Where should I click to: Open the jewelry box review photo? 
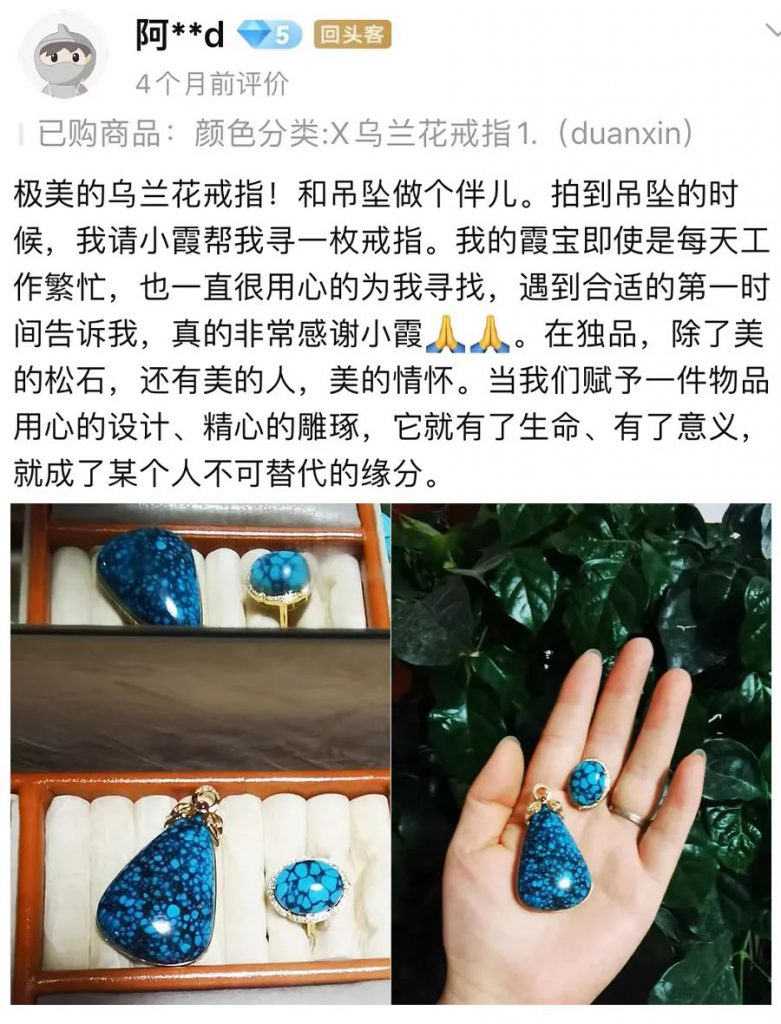click(200, 753)
